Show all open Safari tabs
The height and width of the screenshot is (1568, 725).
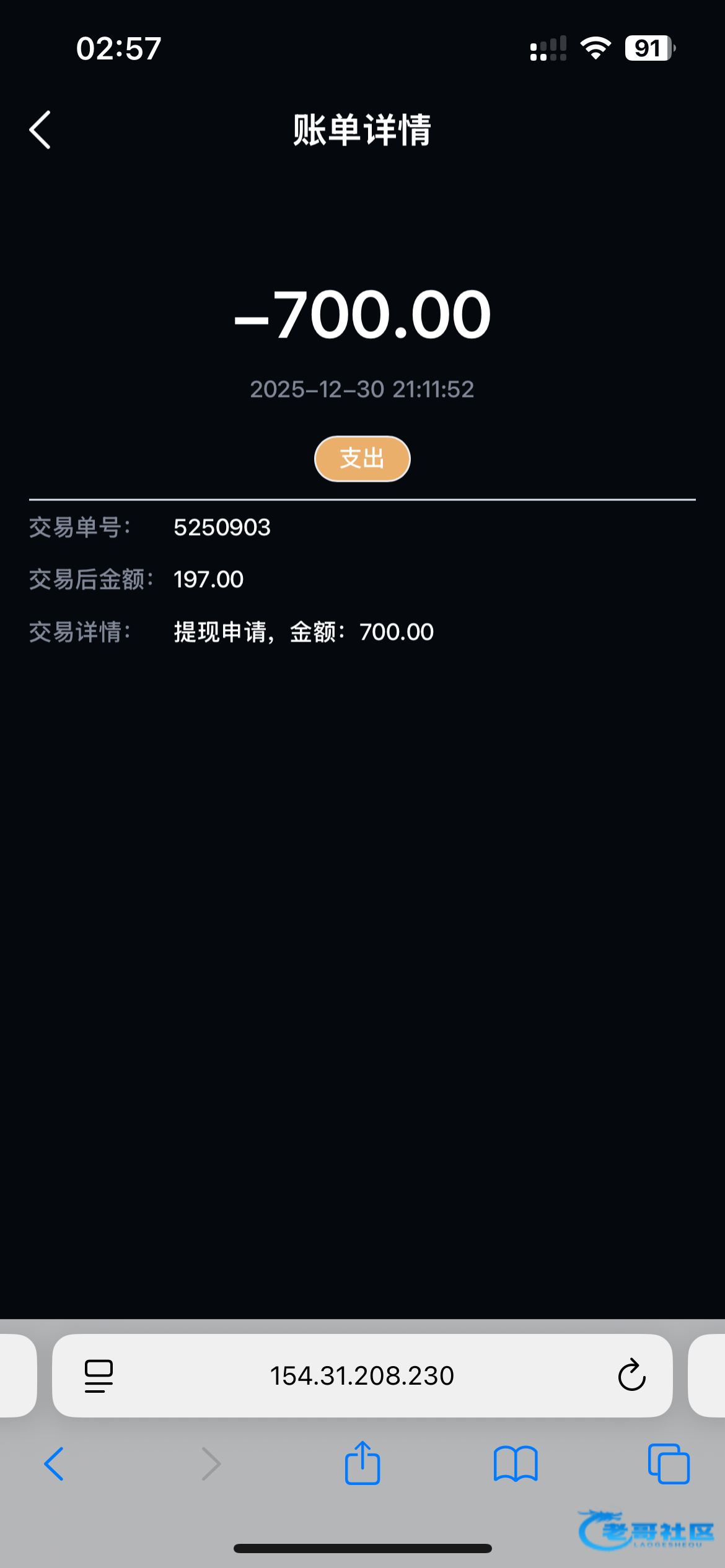click(669, 1464)
